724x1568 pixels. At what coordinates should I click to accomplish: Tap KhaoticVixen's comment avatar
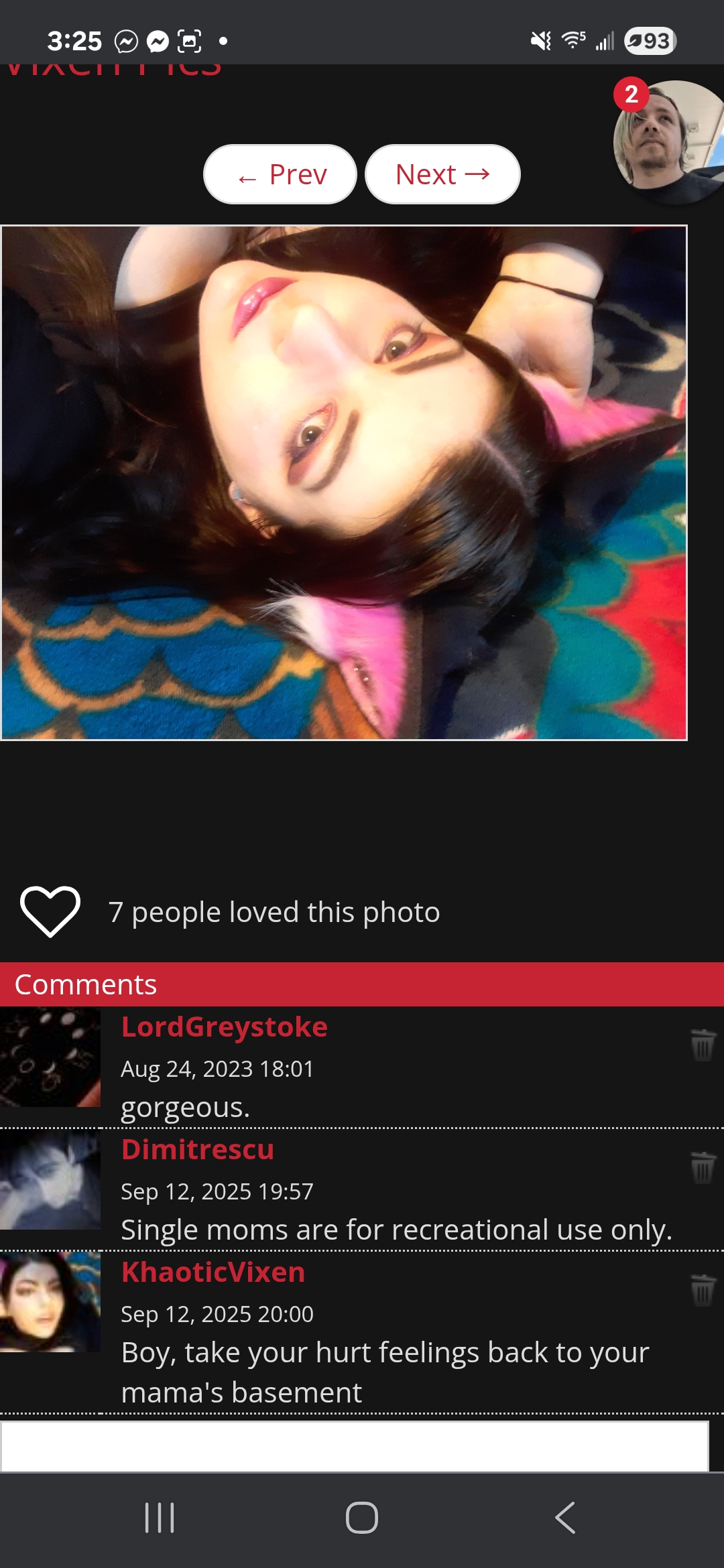pos(50,1302)
